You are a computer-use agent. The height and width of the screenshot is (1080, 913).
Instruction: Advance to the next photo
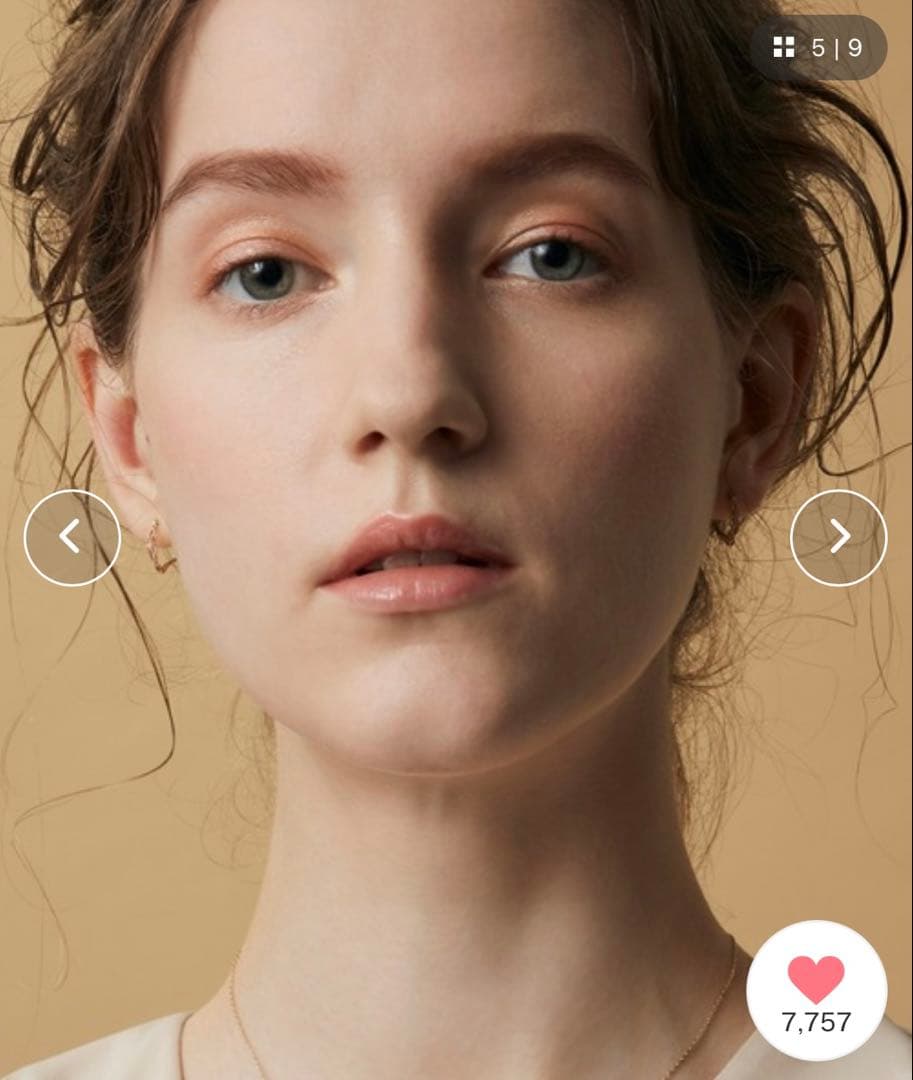tap(838, 537)
